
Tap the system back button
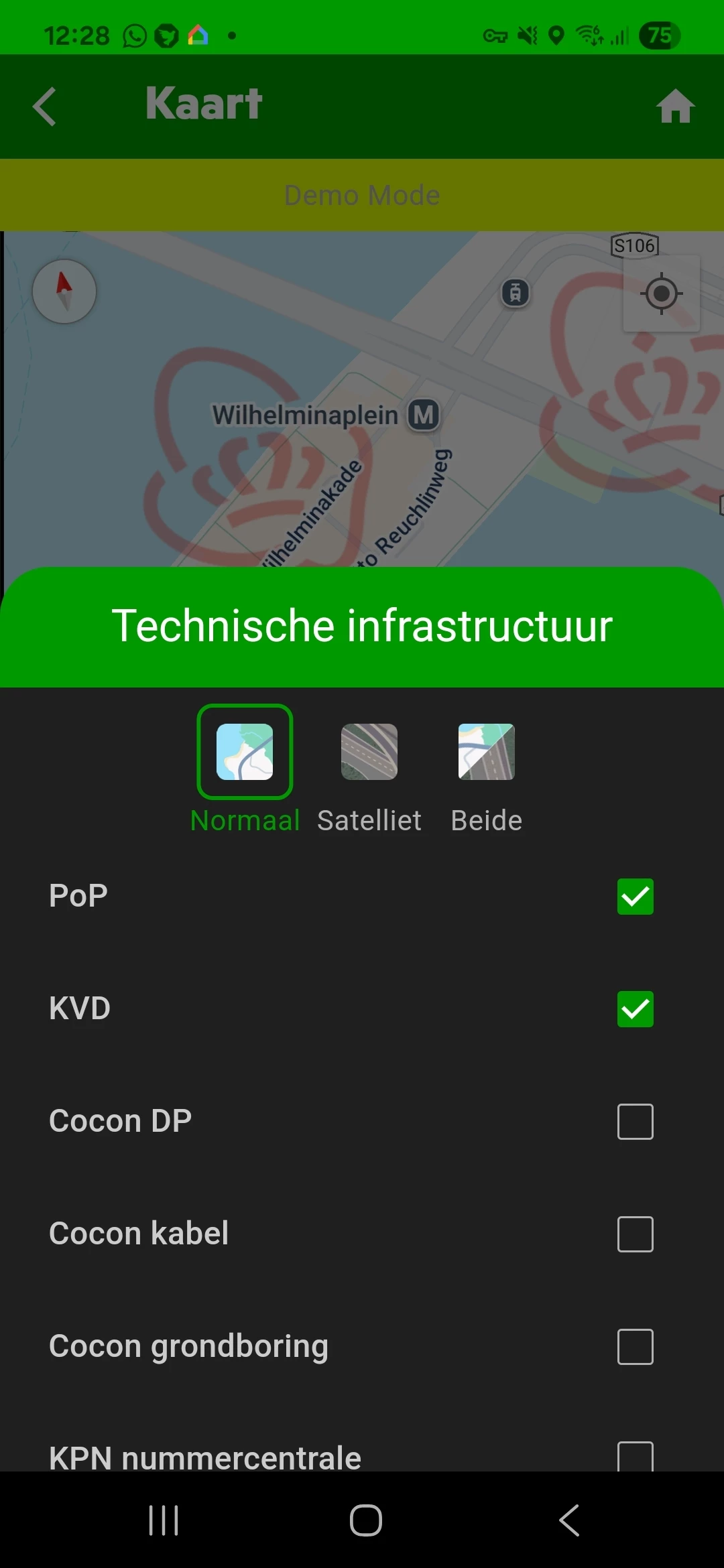tap(569, 1520)
